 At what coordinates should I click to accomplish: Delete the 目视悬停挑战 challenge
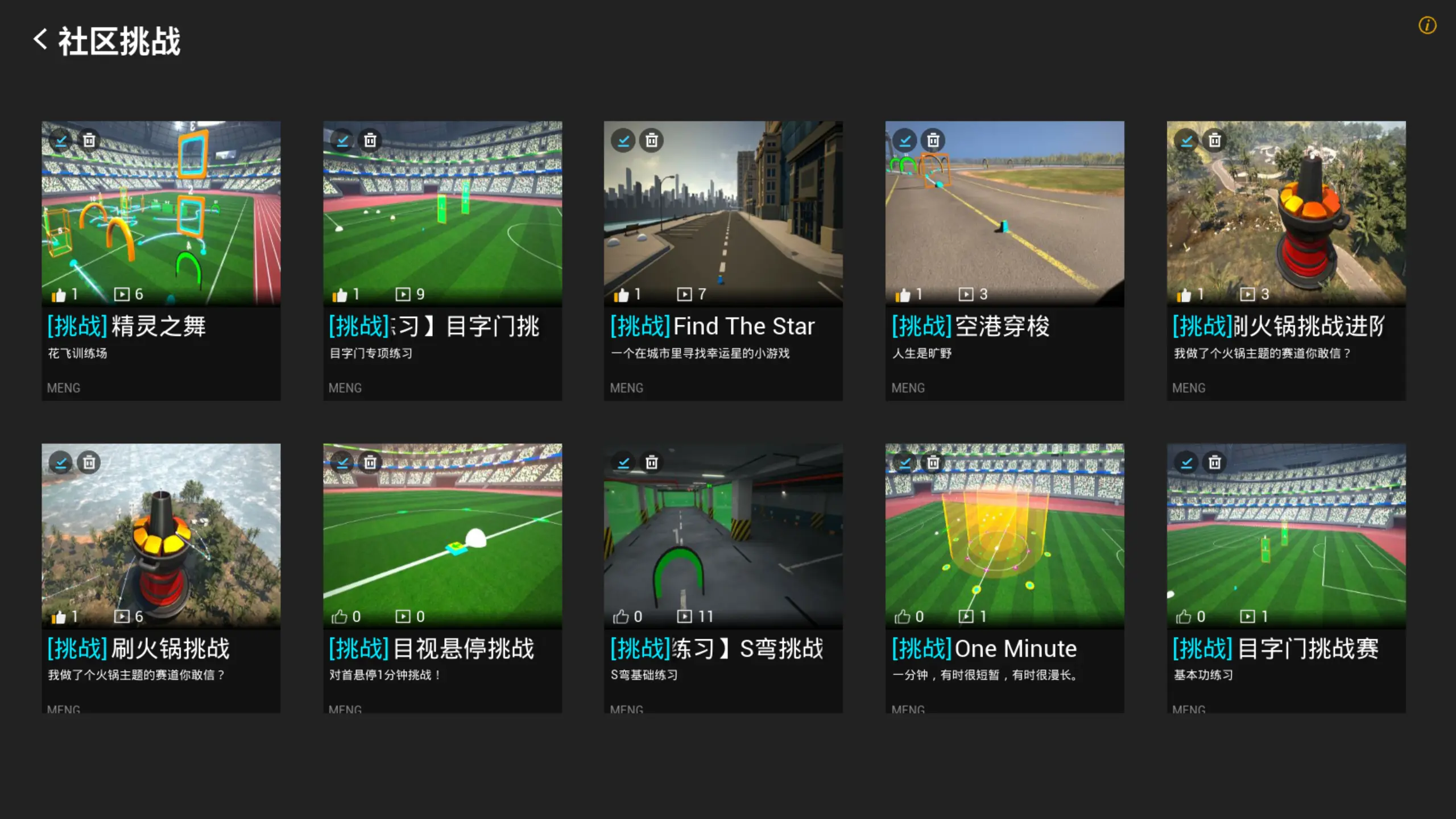(x=370, y=462)
